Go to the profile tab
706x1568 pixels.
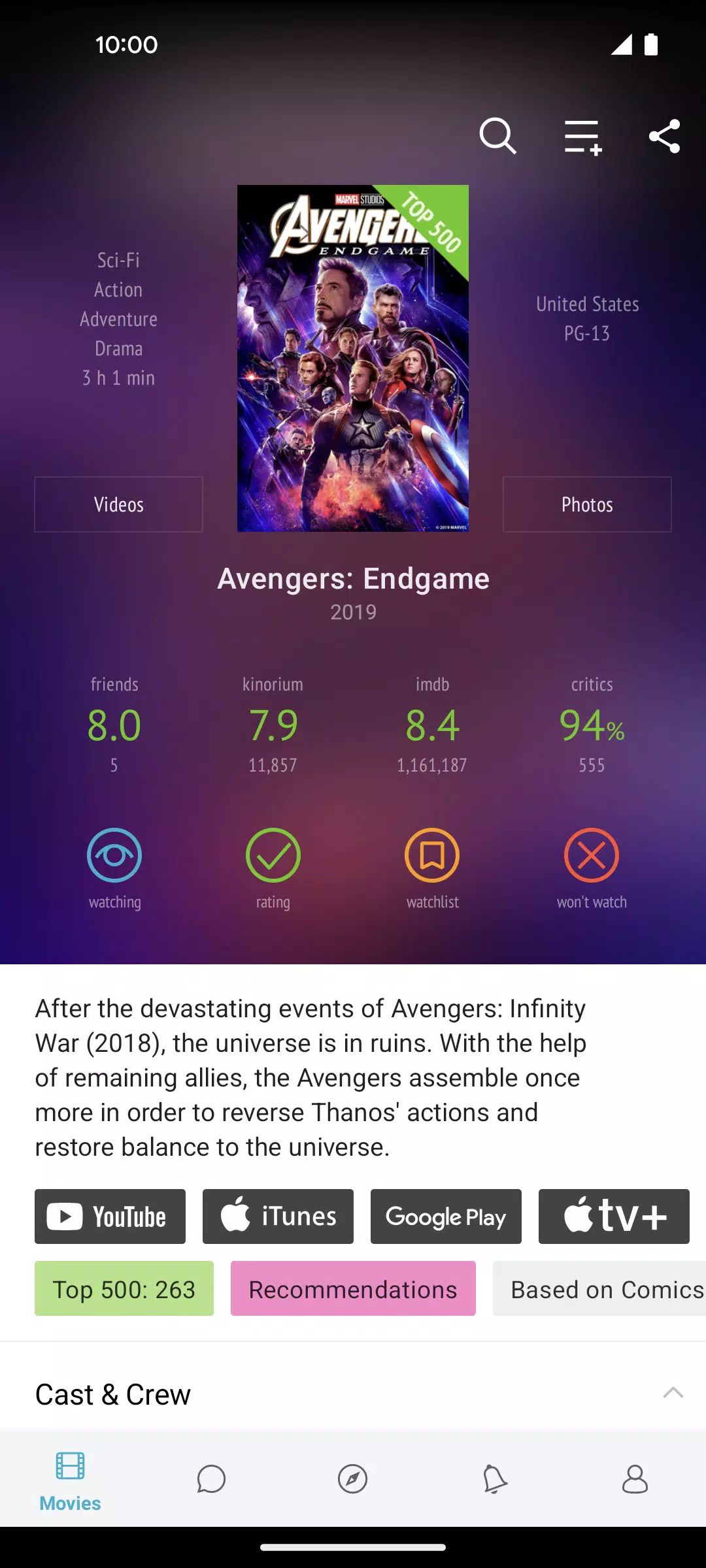(635, 1479)
